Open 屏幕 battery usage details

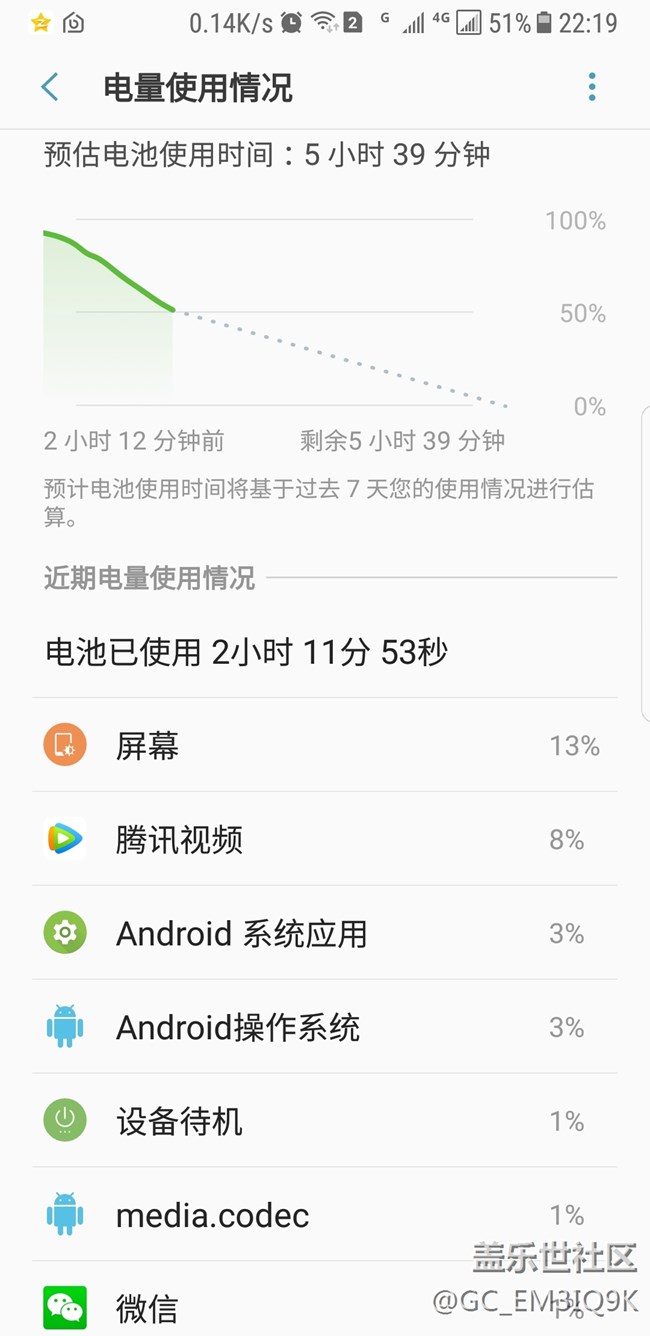325,745
